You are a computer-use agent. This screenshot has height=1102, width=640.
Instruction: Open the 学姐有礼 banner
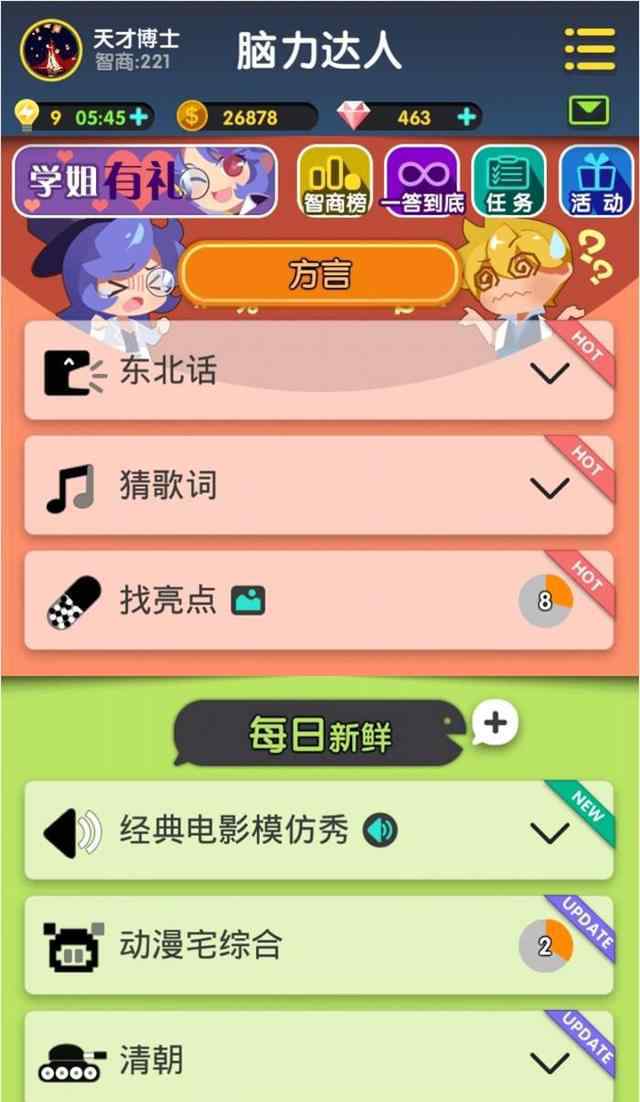tap(145, 181)
